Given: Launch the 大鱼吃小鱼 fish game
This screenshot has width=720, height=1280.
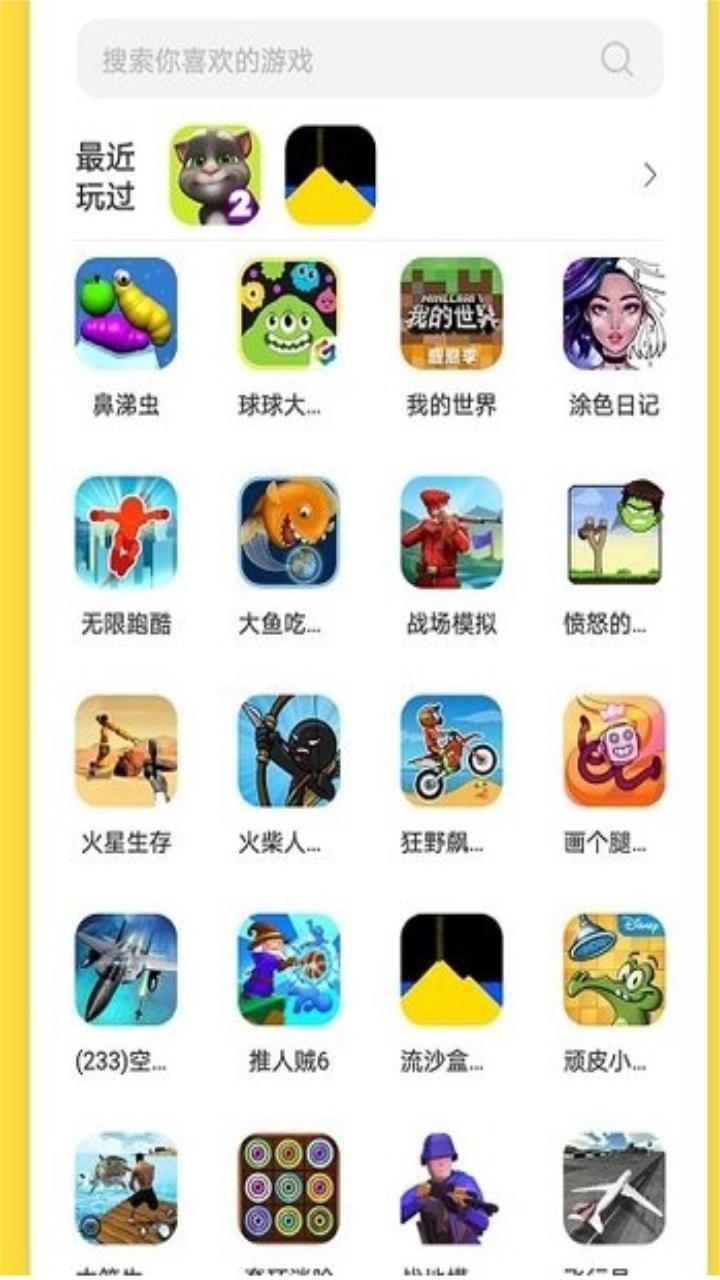Looking at the screenshot, I should pyautogui.click(x=288, y=532).
